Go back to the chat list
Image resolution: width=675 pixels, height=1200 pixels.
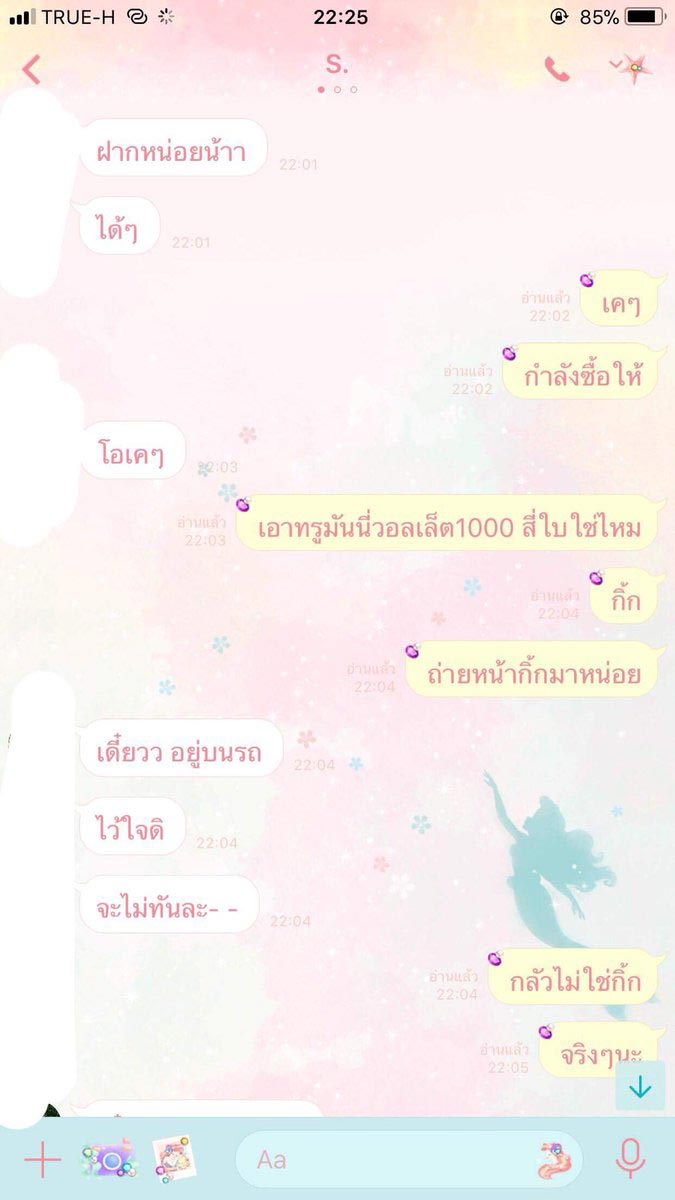(32, 68)
